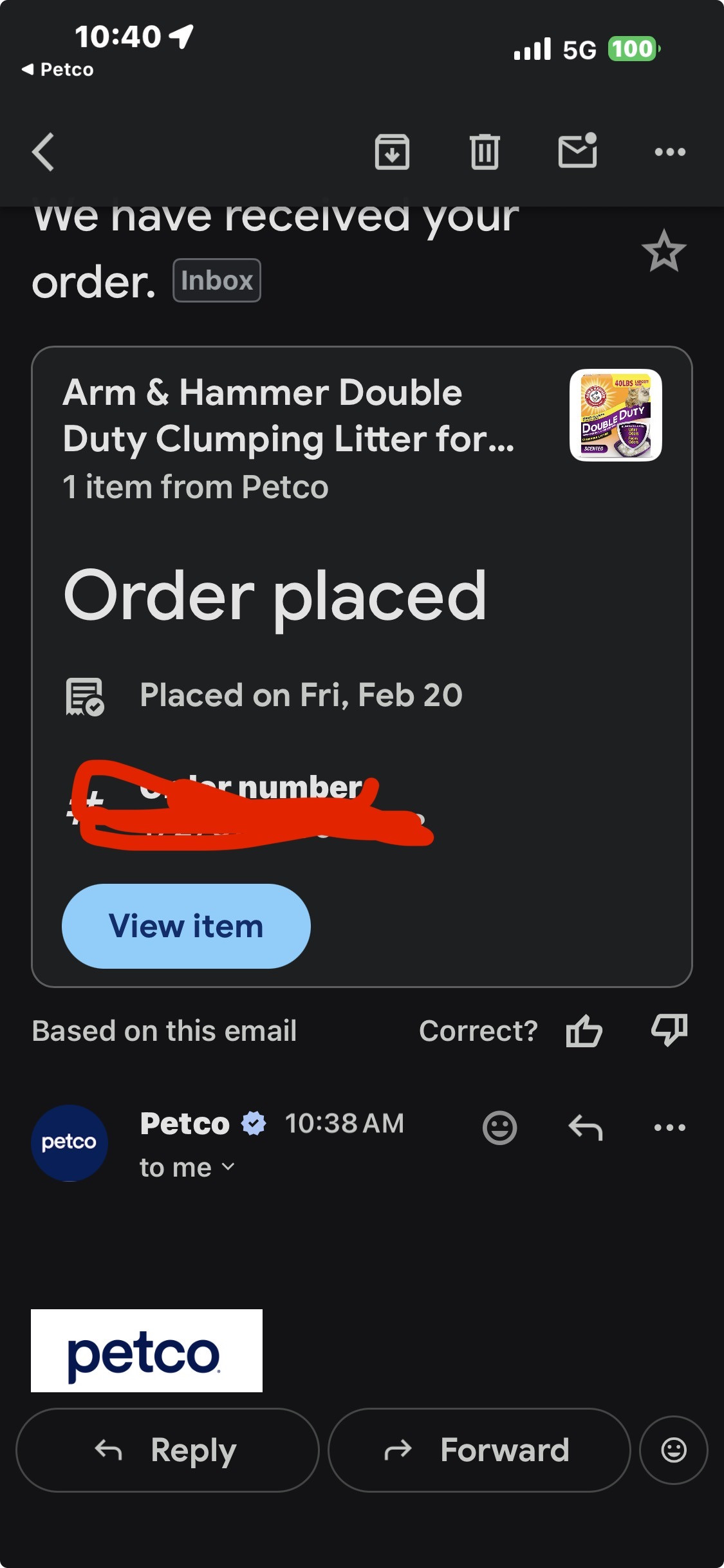Give thumbs up to order summary
The image size is (724, 1568).
coord(584,1031)
